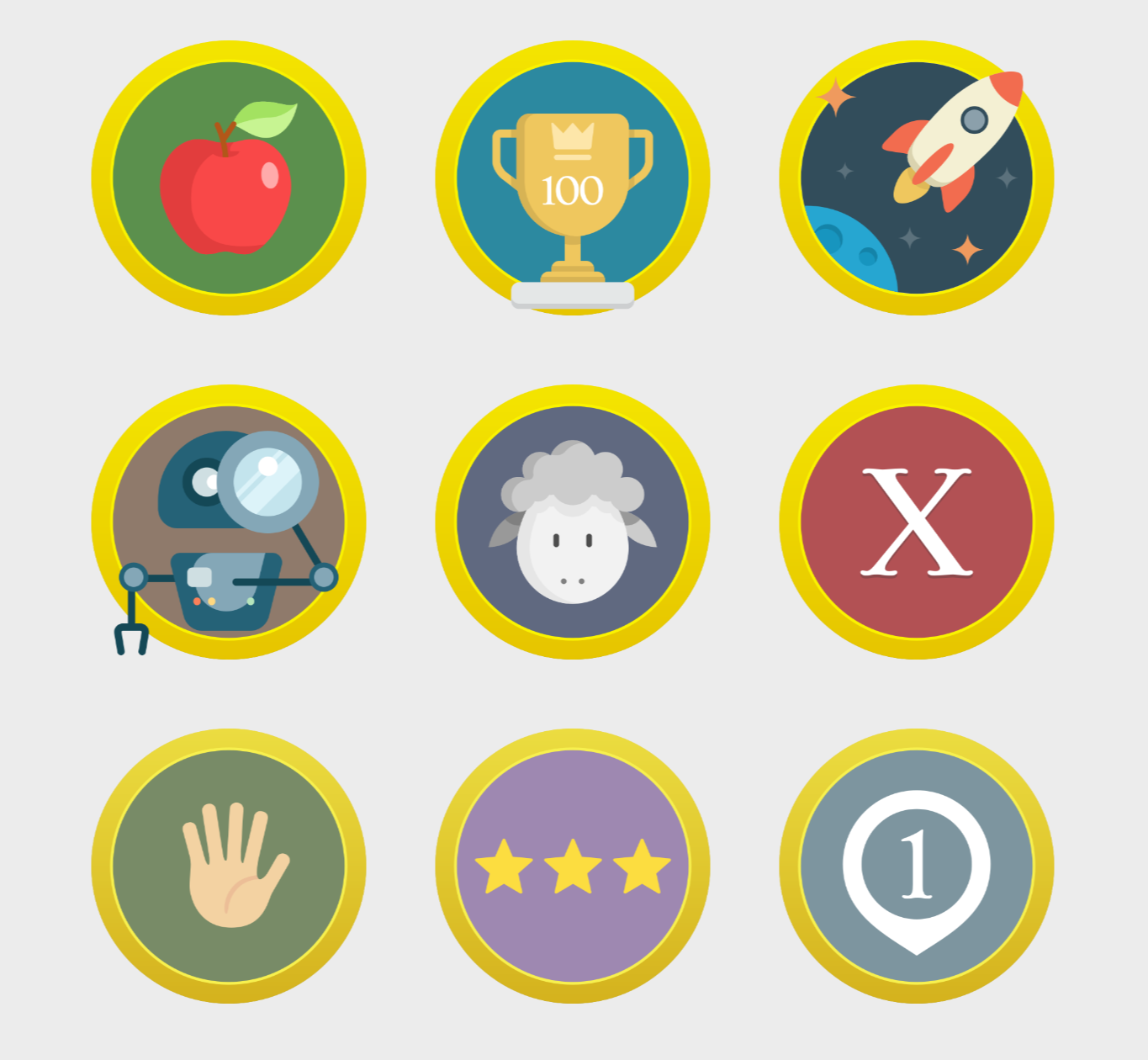
Task: Select the three stars badge
Action: (573, 867)
